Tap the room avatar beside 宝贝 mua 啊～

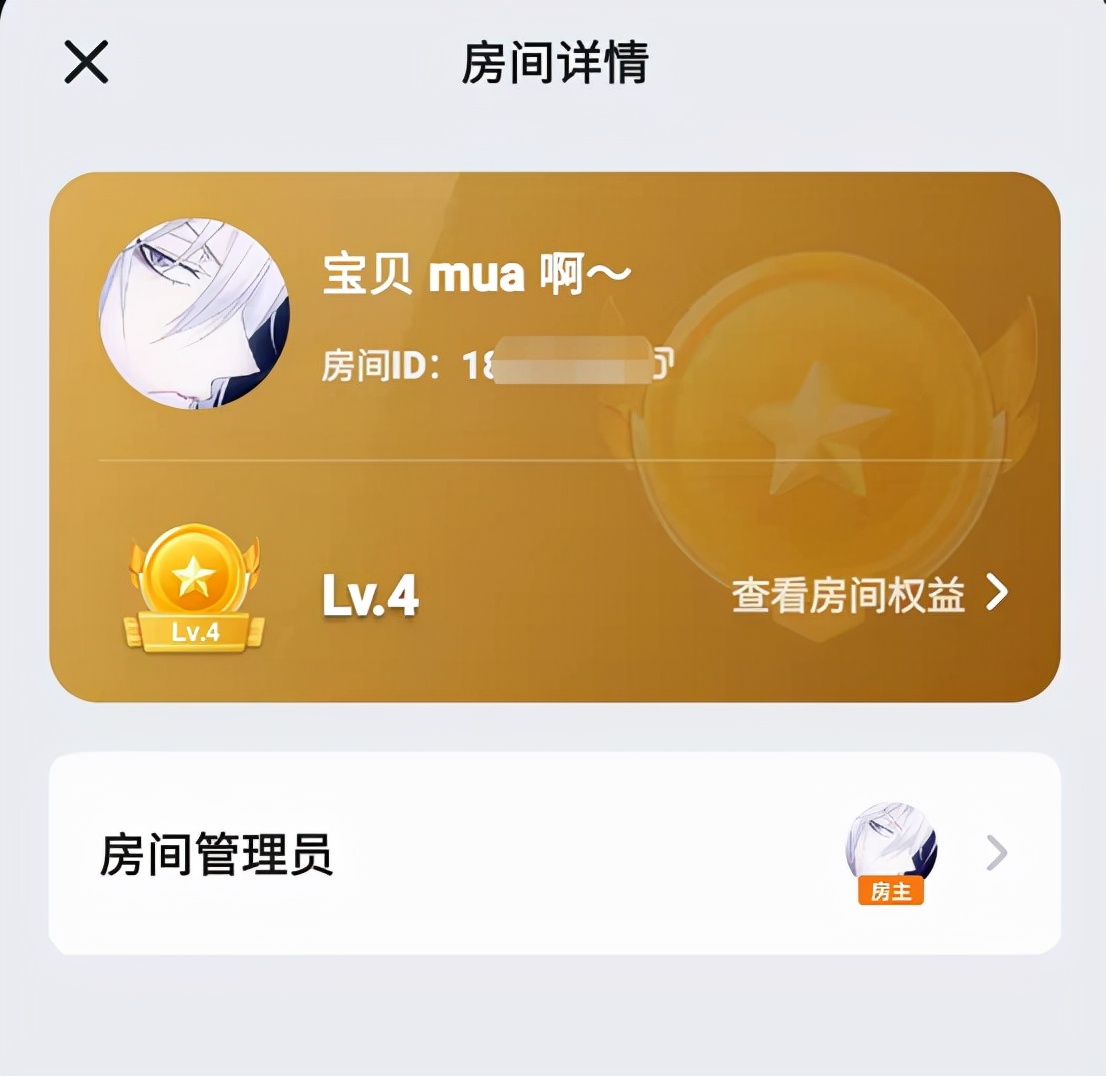194,313
